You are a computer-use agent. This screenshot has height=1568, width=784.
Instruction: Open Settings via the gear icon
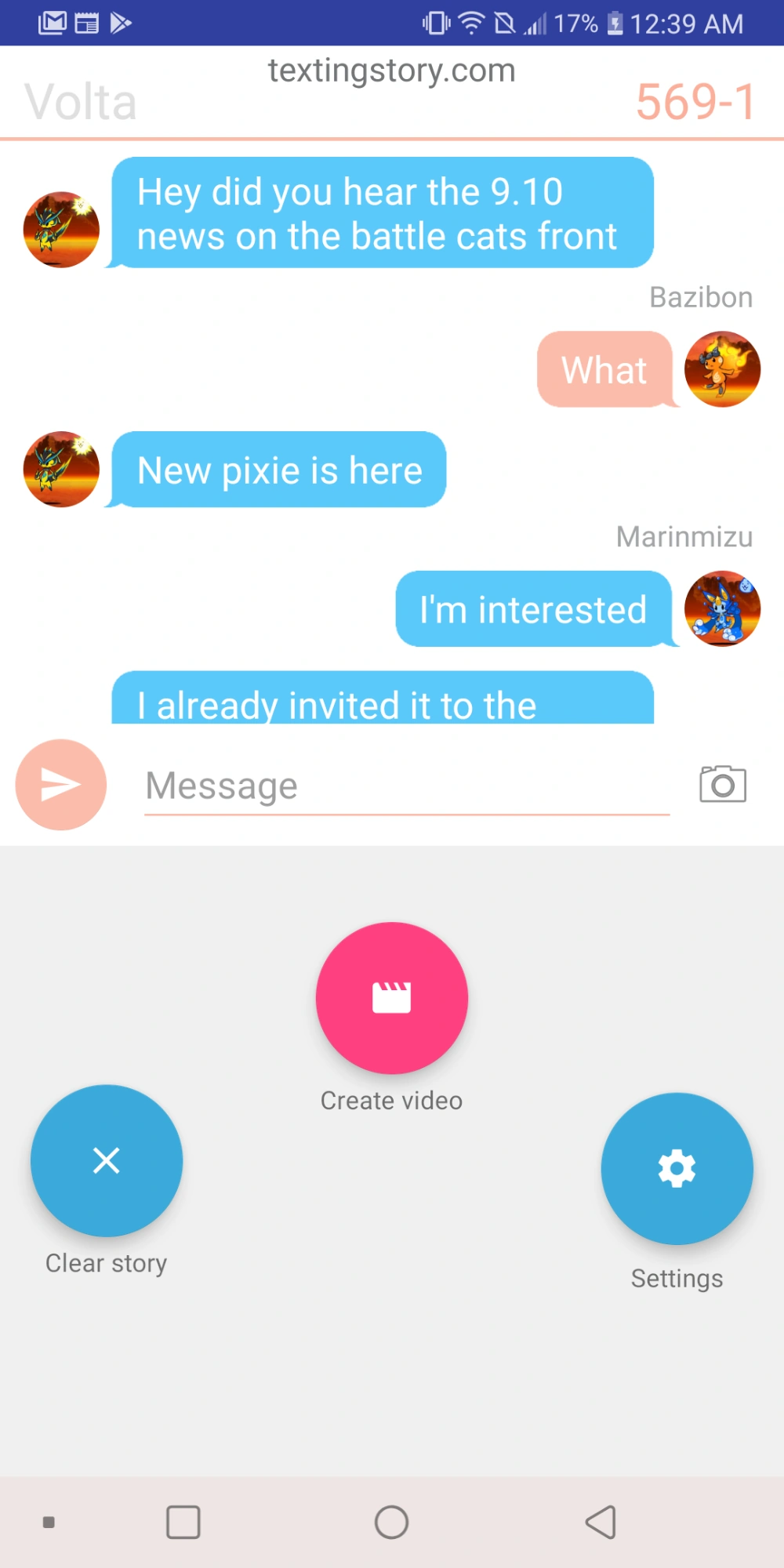[677, 1168]
